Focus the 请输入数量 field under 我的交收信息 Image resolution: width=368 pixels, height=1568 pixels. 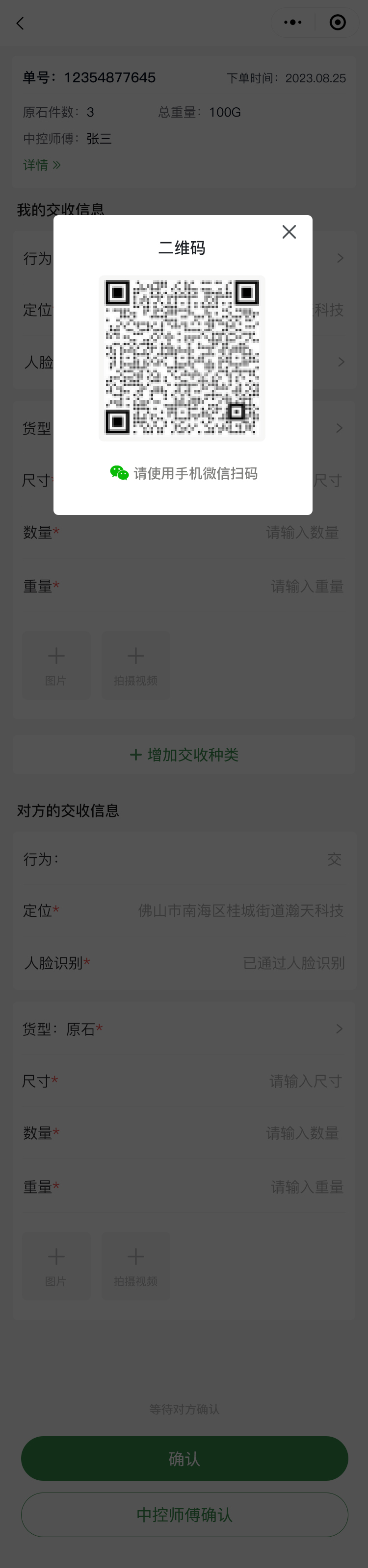pyautogui.click(x=302, y=533)
